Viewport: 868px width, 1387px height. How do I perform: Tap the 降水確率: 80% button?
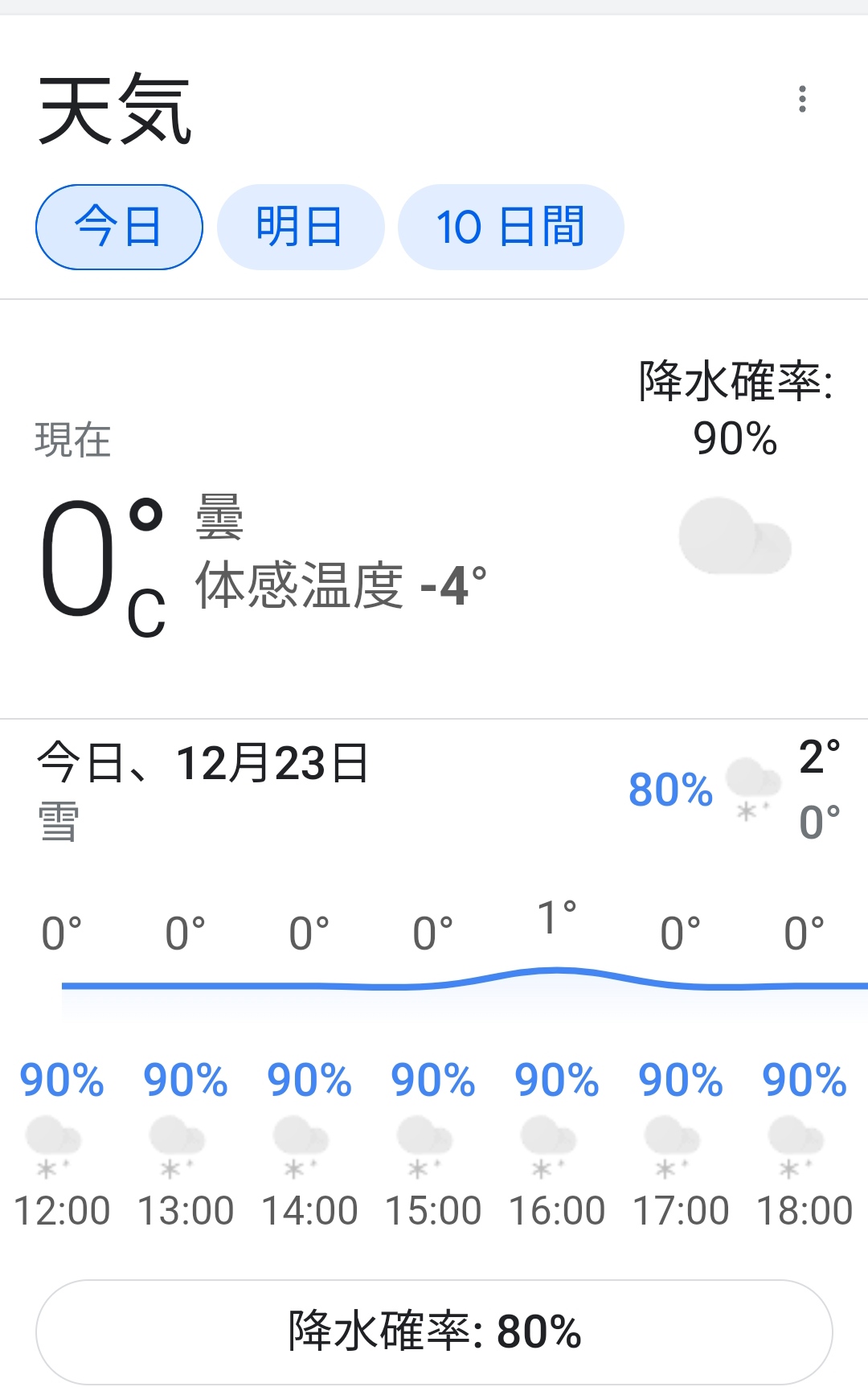(x=434, y=1331)
